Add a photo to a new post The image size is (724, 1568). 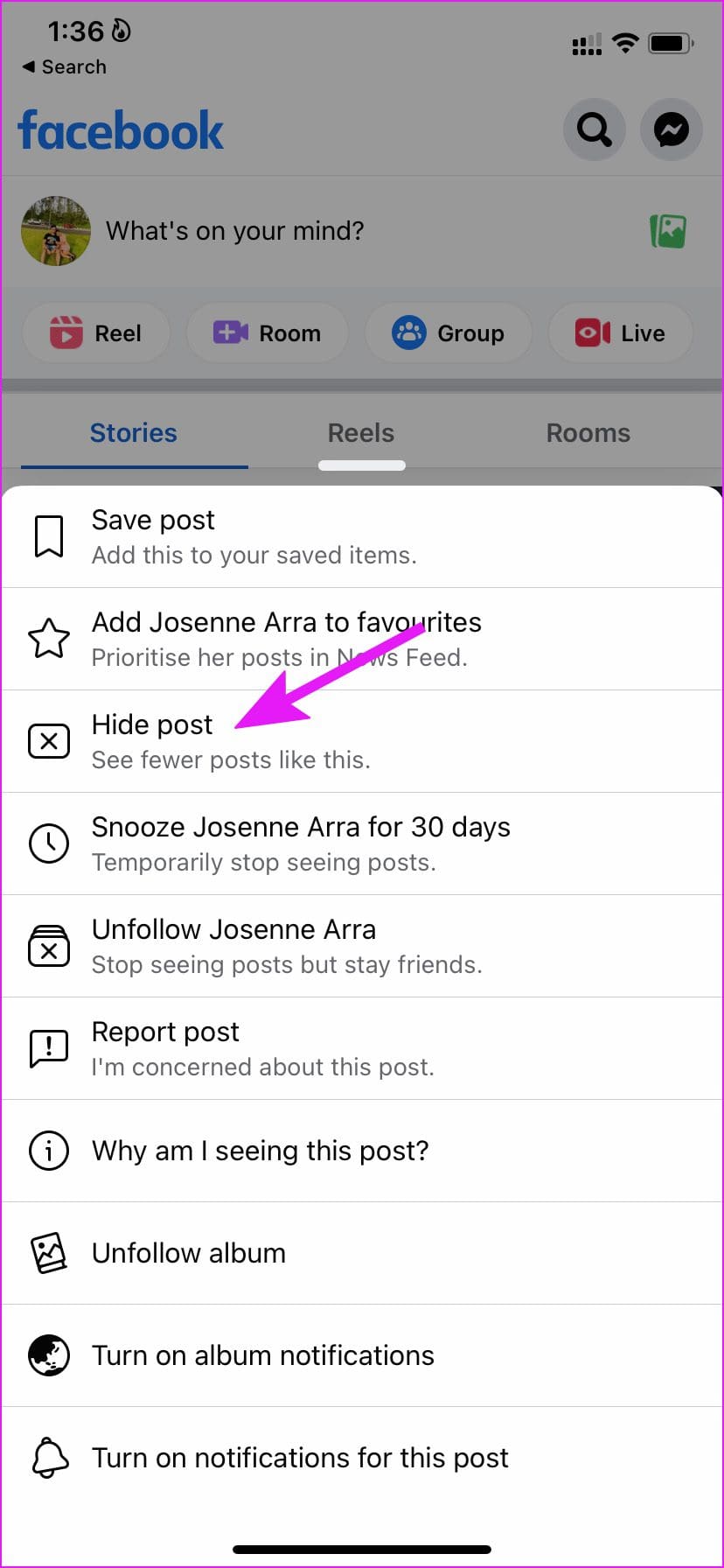pyautogui.click(x=668, y=231)
